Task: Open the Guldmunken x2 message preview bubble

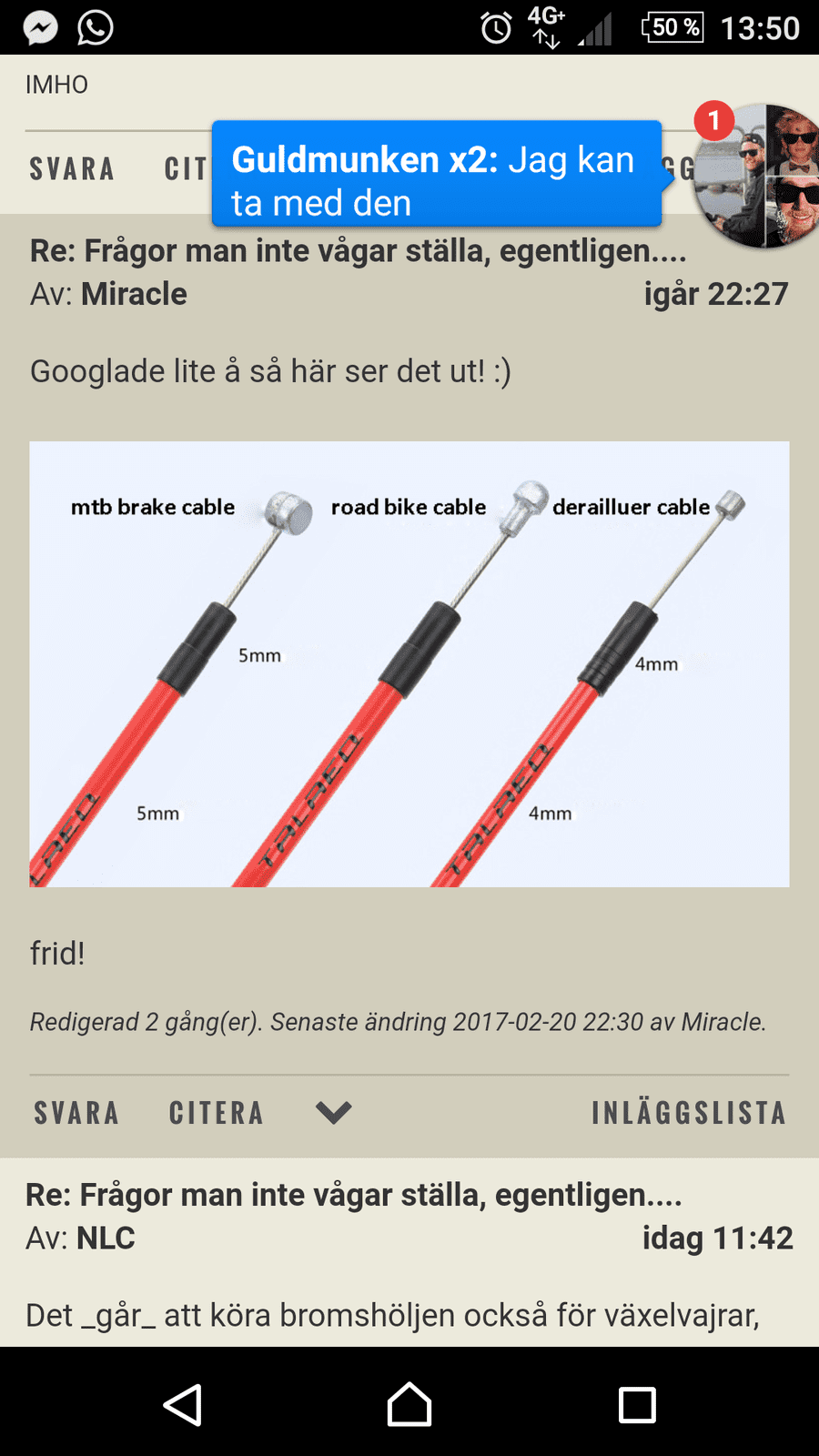Action: pyautogui.click(x=437, y=173)
